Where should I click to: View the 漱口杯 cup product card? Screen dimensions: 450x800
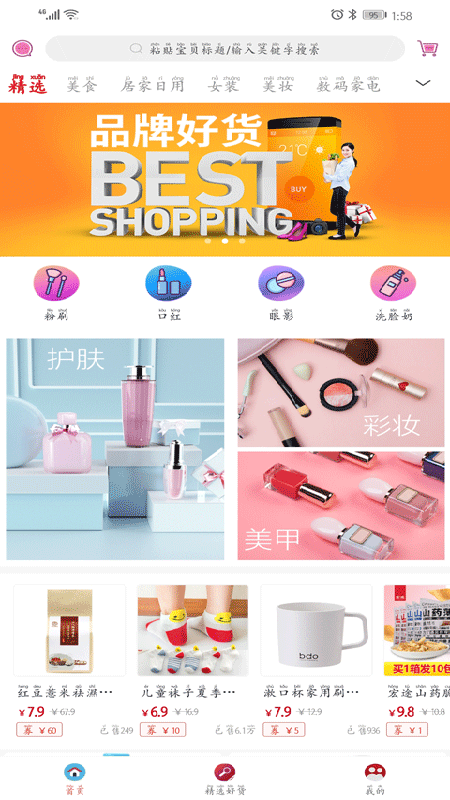coord(316,661)
